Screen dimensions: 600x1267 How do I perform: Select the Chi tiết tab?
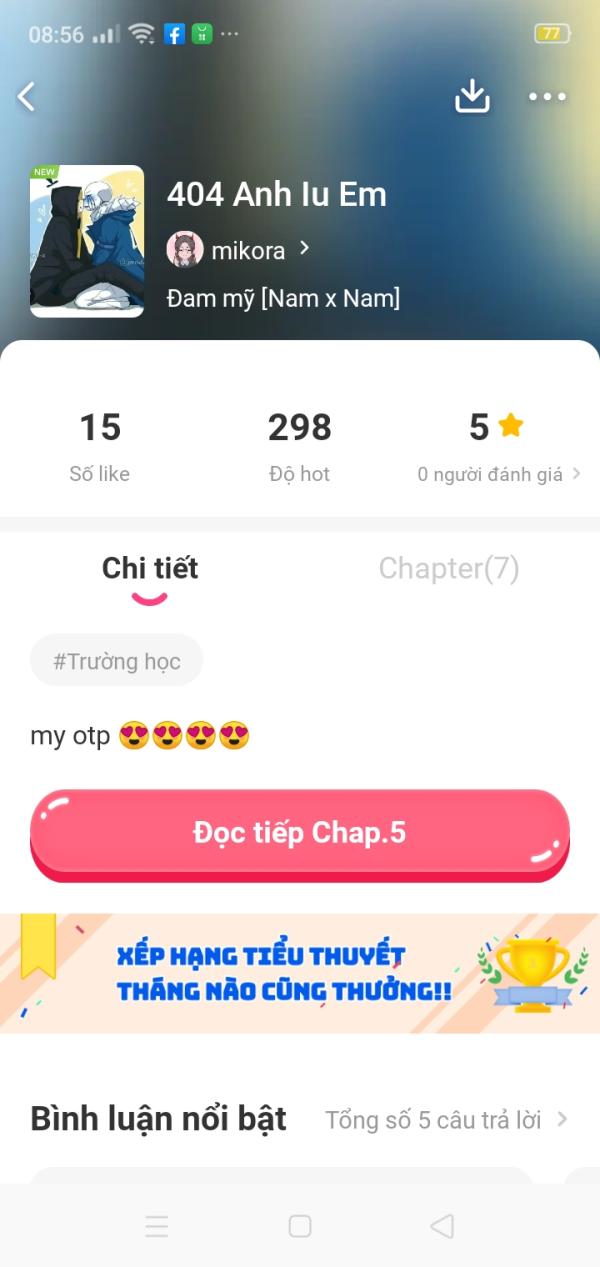pos(150,569)
